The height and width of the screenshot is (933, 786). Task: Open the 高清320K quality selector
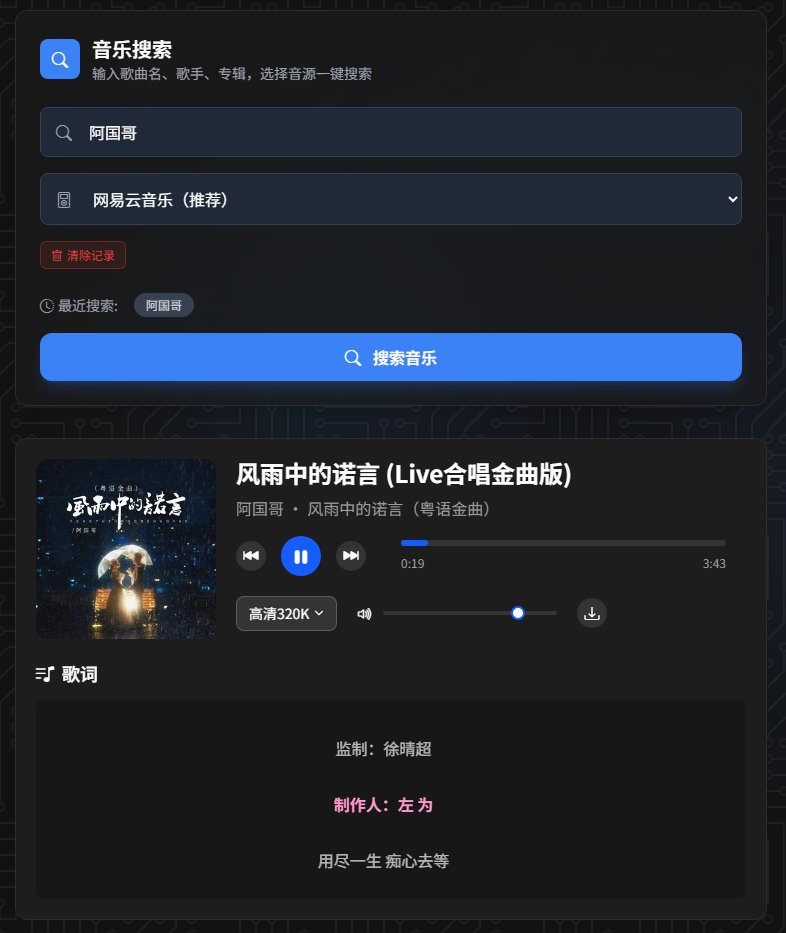286,613
